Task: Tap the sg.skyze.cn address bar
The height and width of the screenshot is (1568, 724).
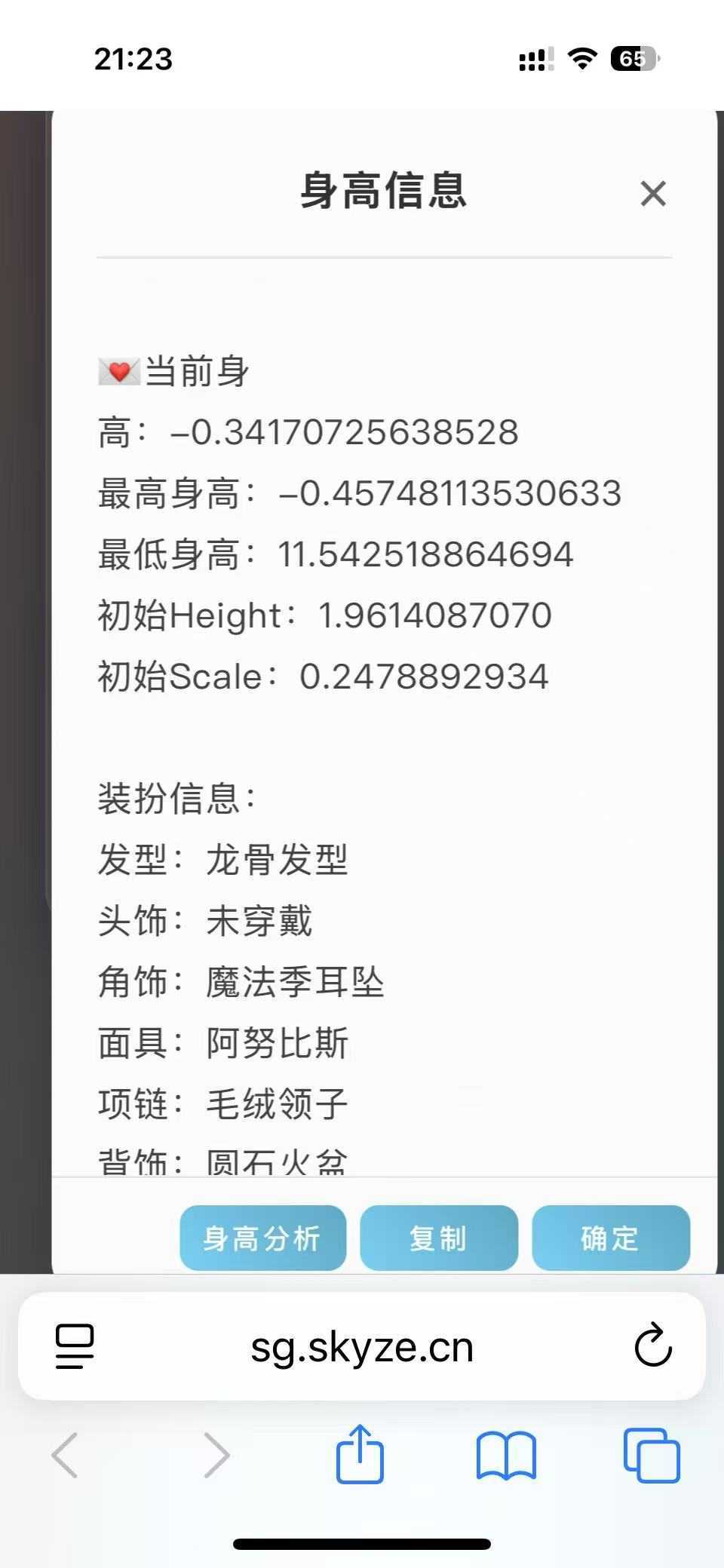Action: 362,1346
